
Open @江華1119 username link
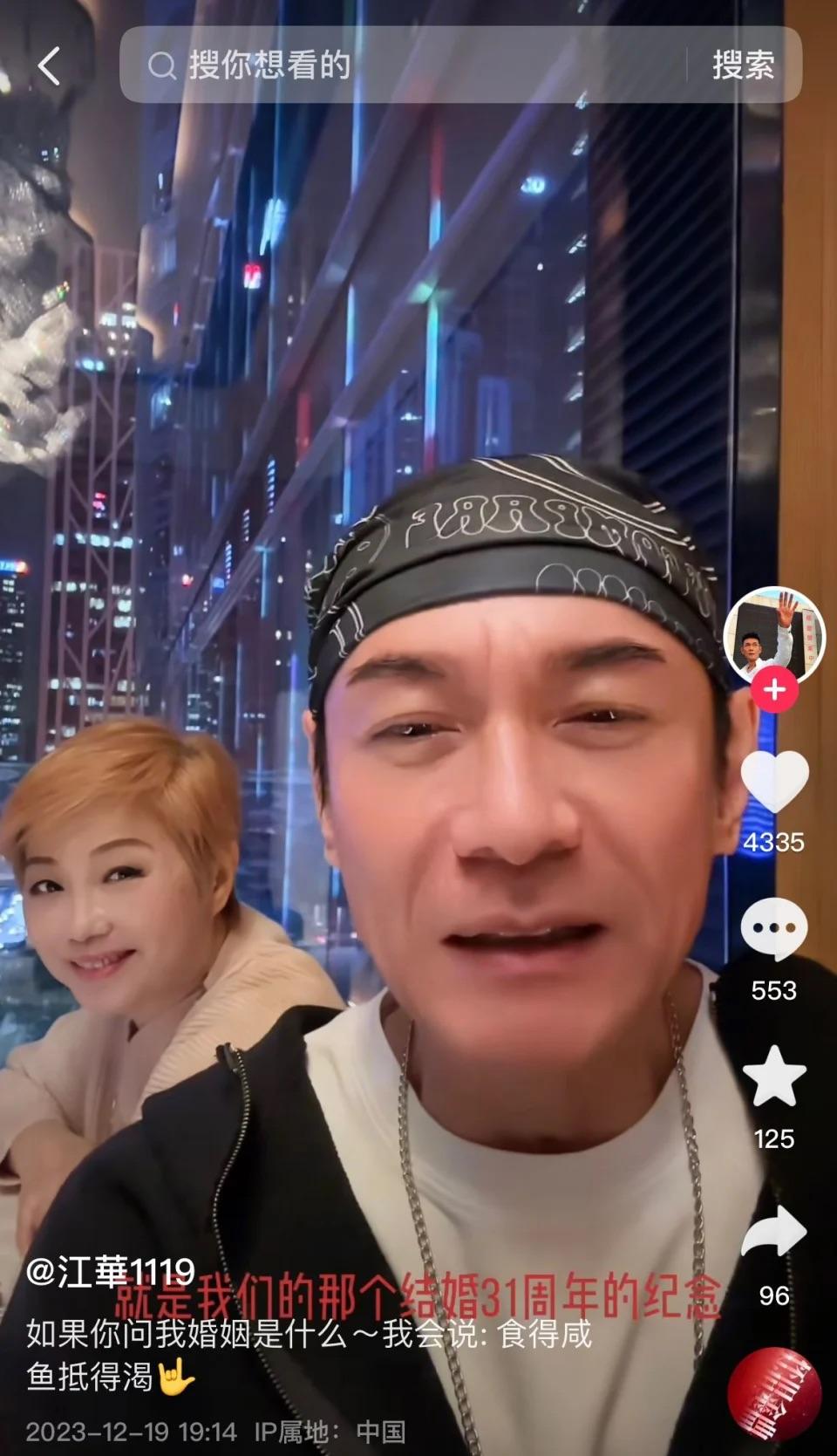[111, 1273]
